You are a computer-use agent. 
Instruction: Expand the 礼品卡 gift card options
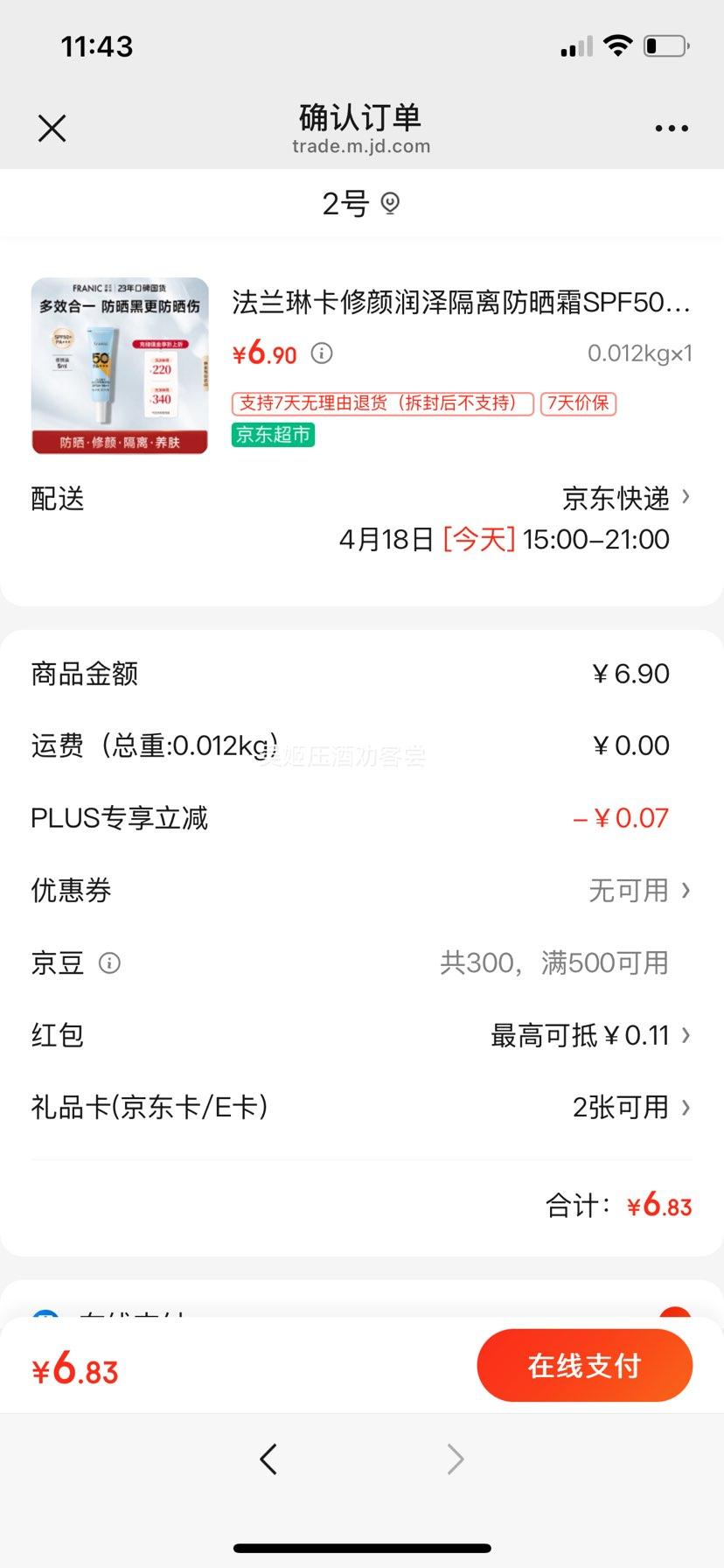[x=362, y=1107]
